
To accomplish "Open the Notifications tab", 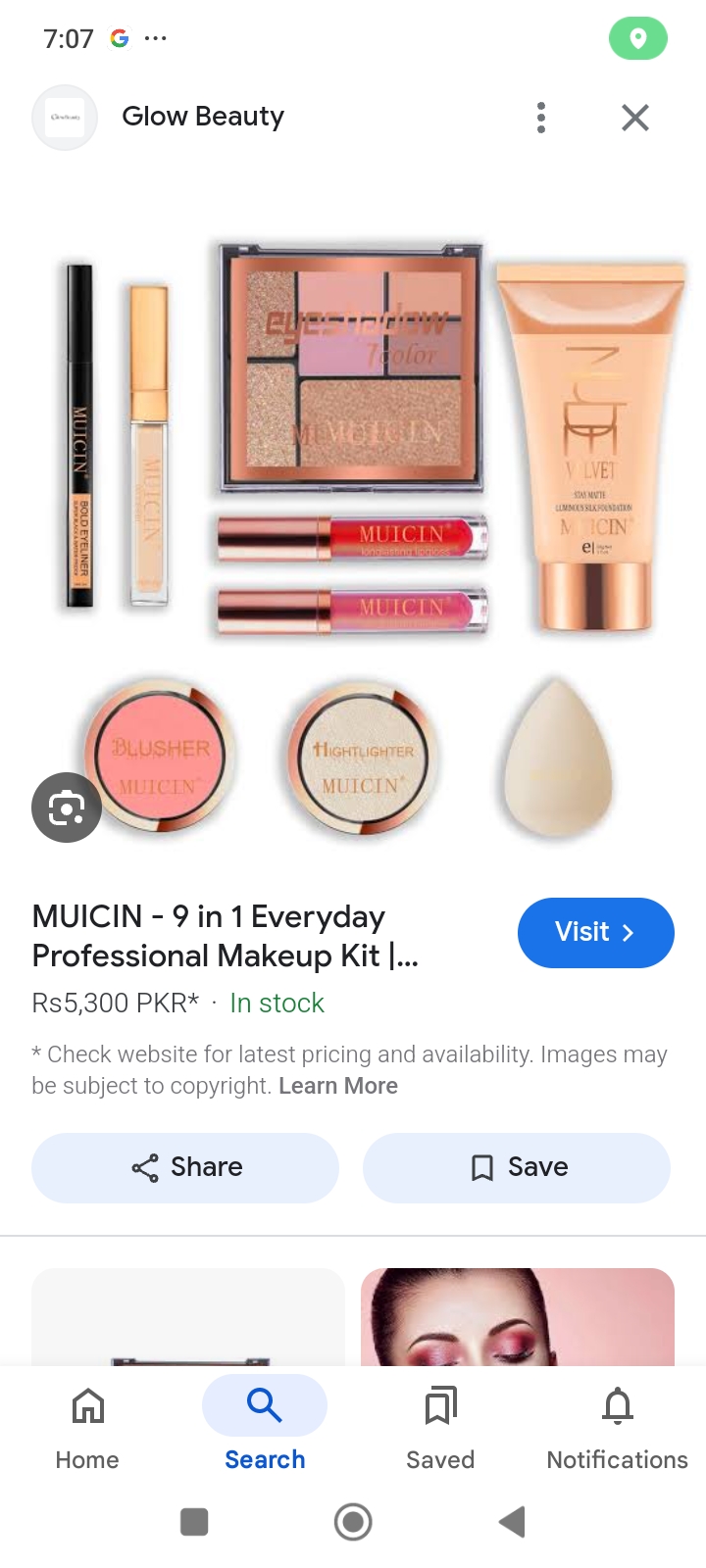I will (x=617, y=1426).
